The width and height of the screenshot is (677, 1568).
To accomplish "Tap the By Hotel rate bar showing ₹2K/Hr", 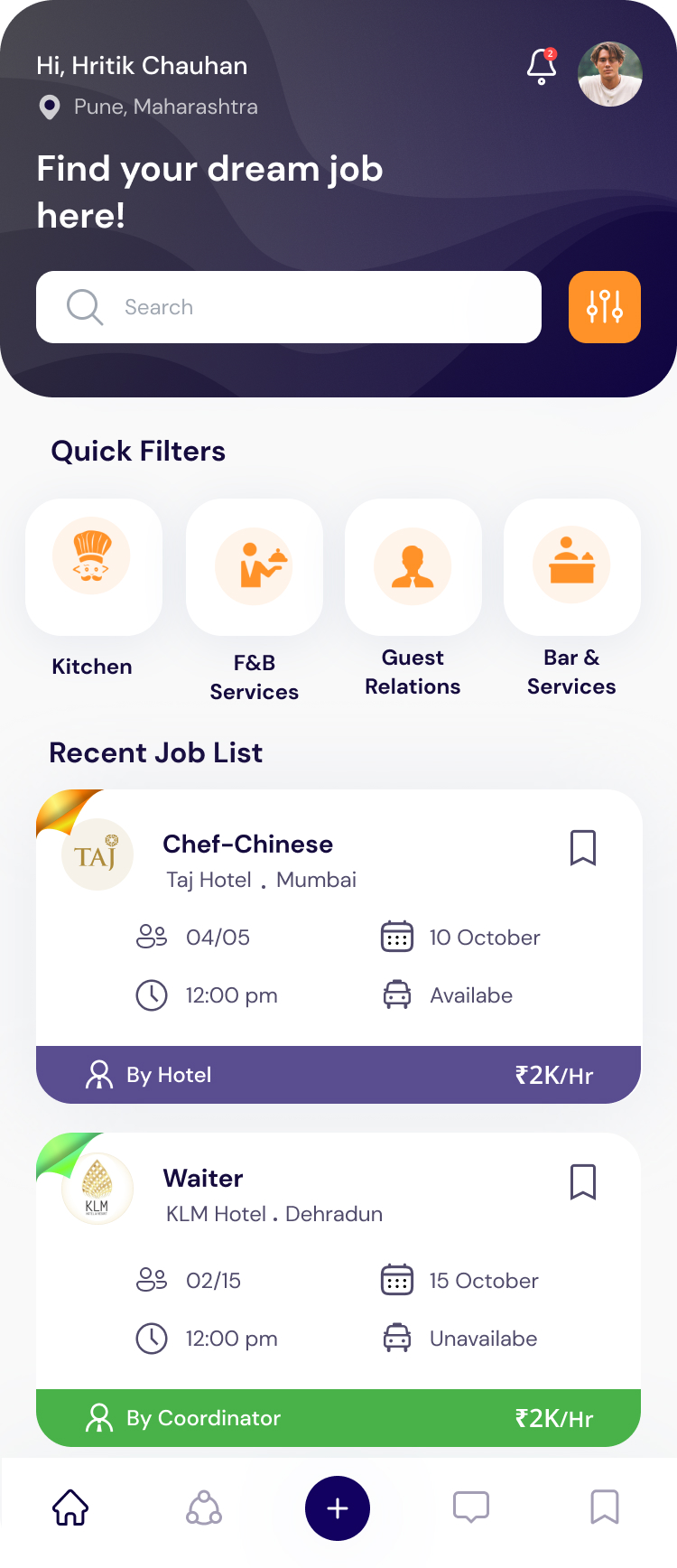I will 338,1075.
